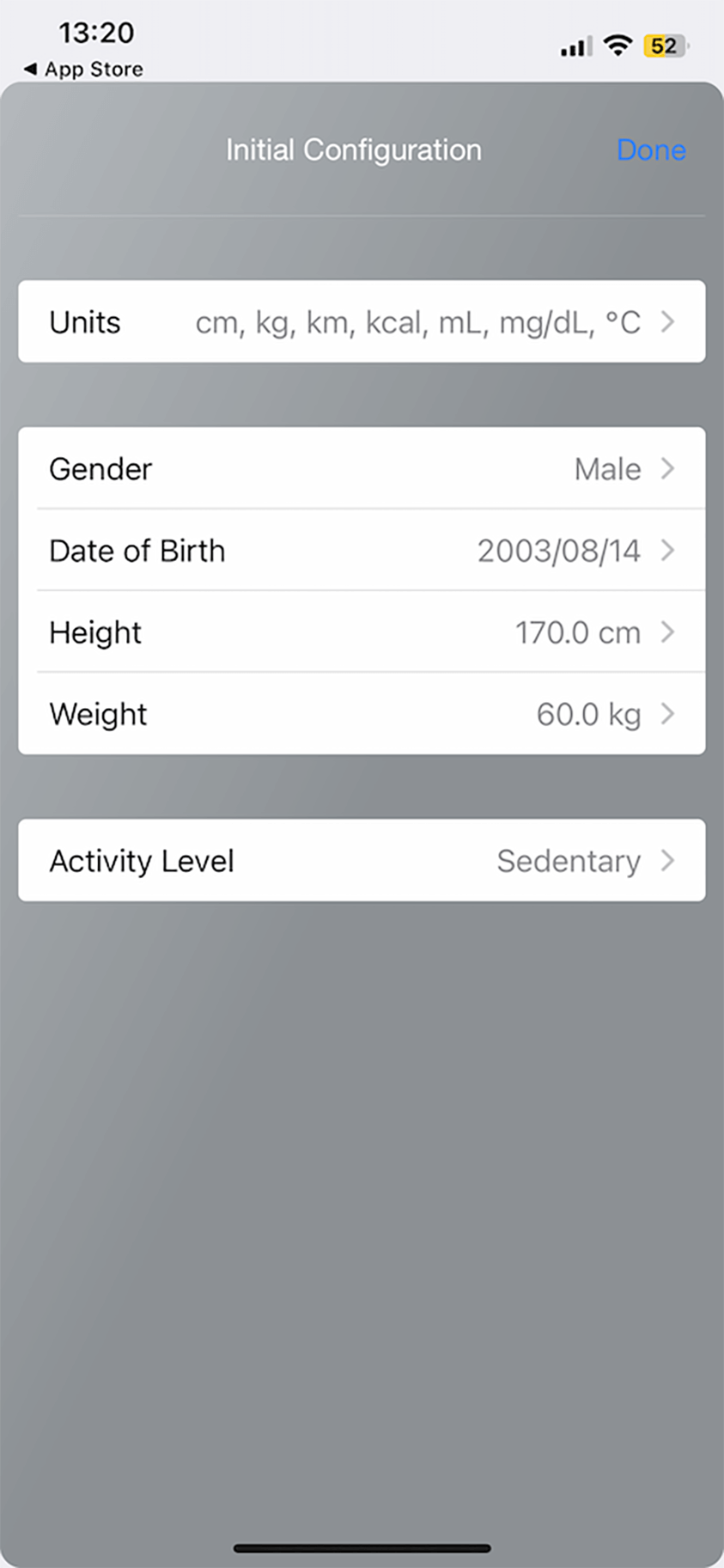Return to the App Store
The image size is (724, 1568).
pos(83,69)
